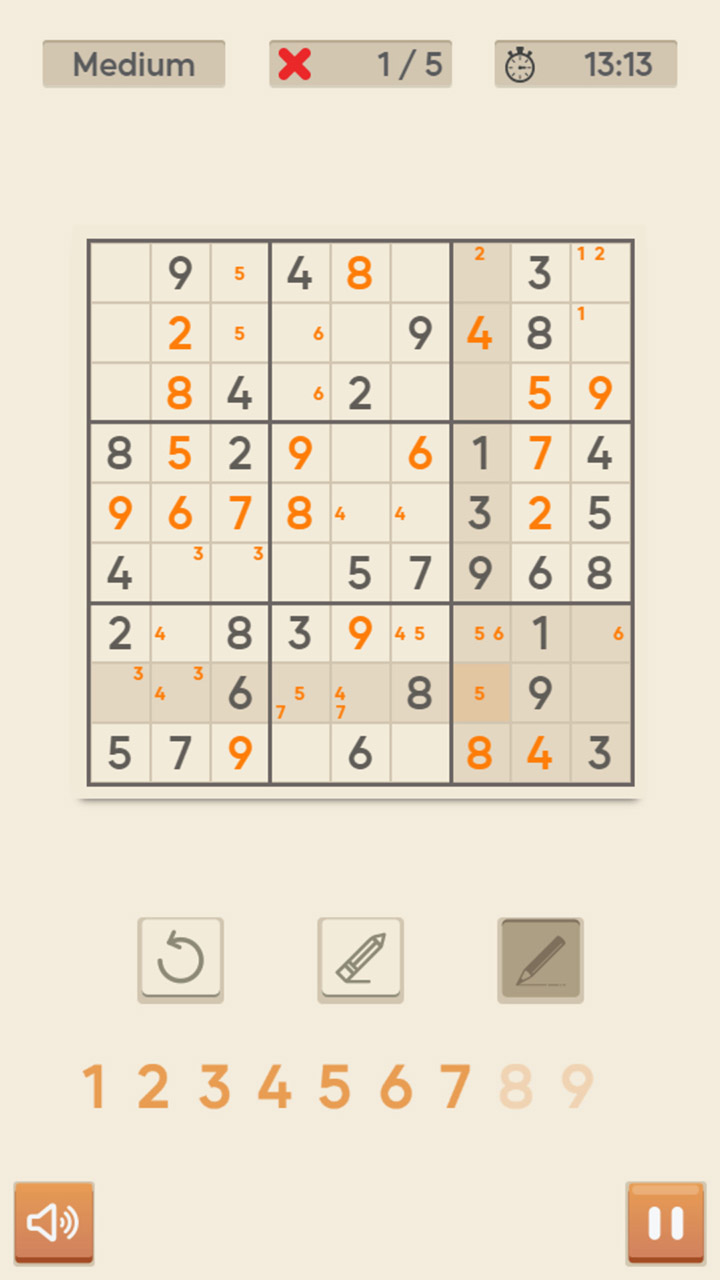Open the Medium difficulty selector
The width and height of the screenshot is (720, 1280).
133,63
